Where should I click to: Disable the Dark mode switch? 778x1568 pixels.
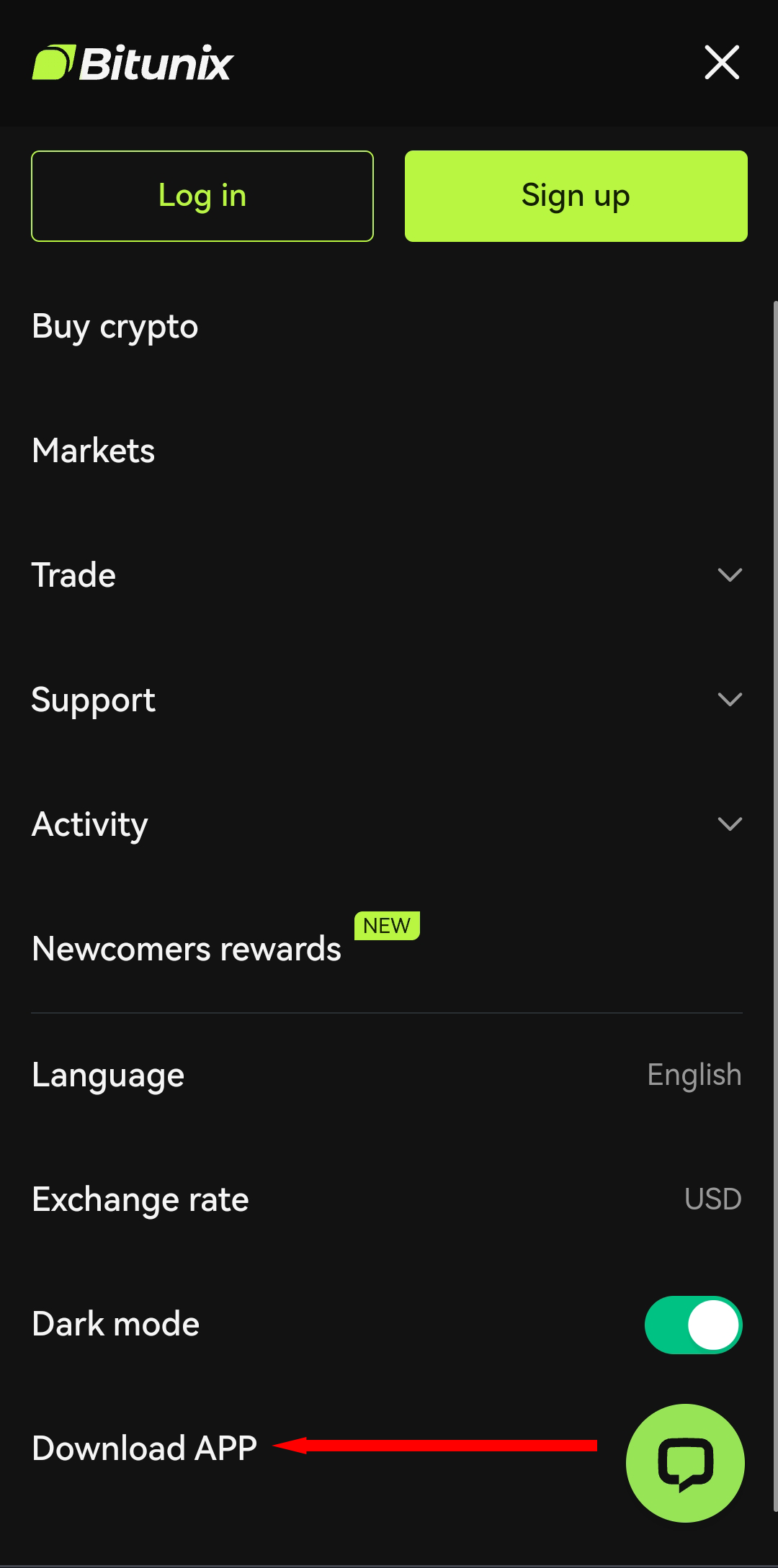click(x=693, y=1325)
